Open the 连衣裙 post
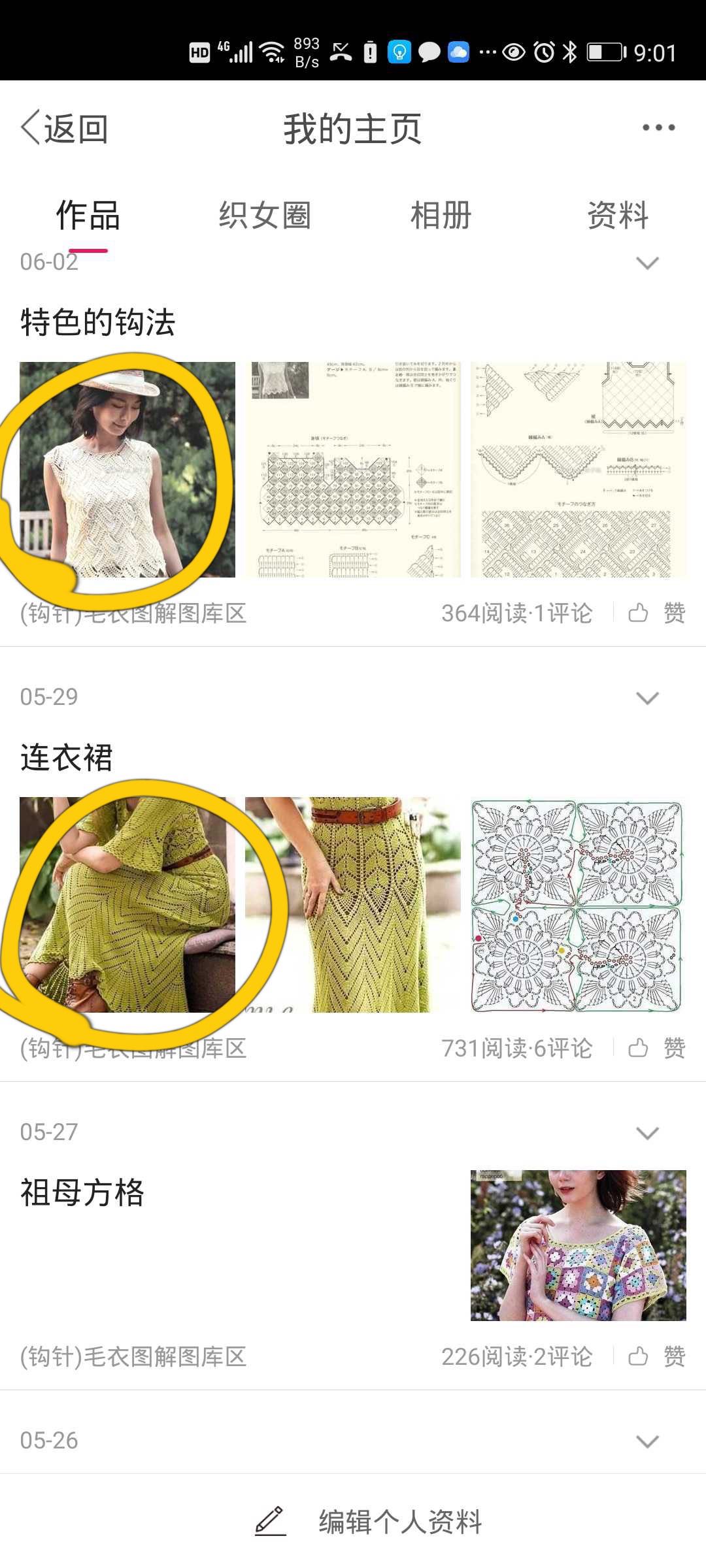Screen dimensions: 706x1568 [67, 757]
